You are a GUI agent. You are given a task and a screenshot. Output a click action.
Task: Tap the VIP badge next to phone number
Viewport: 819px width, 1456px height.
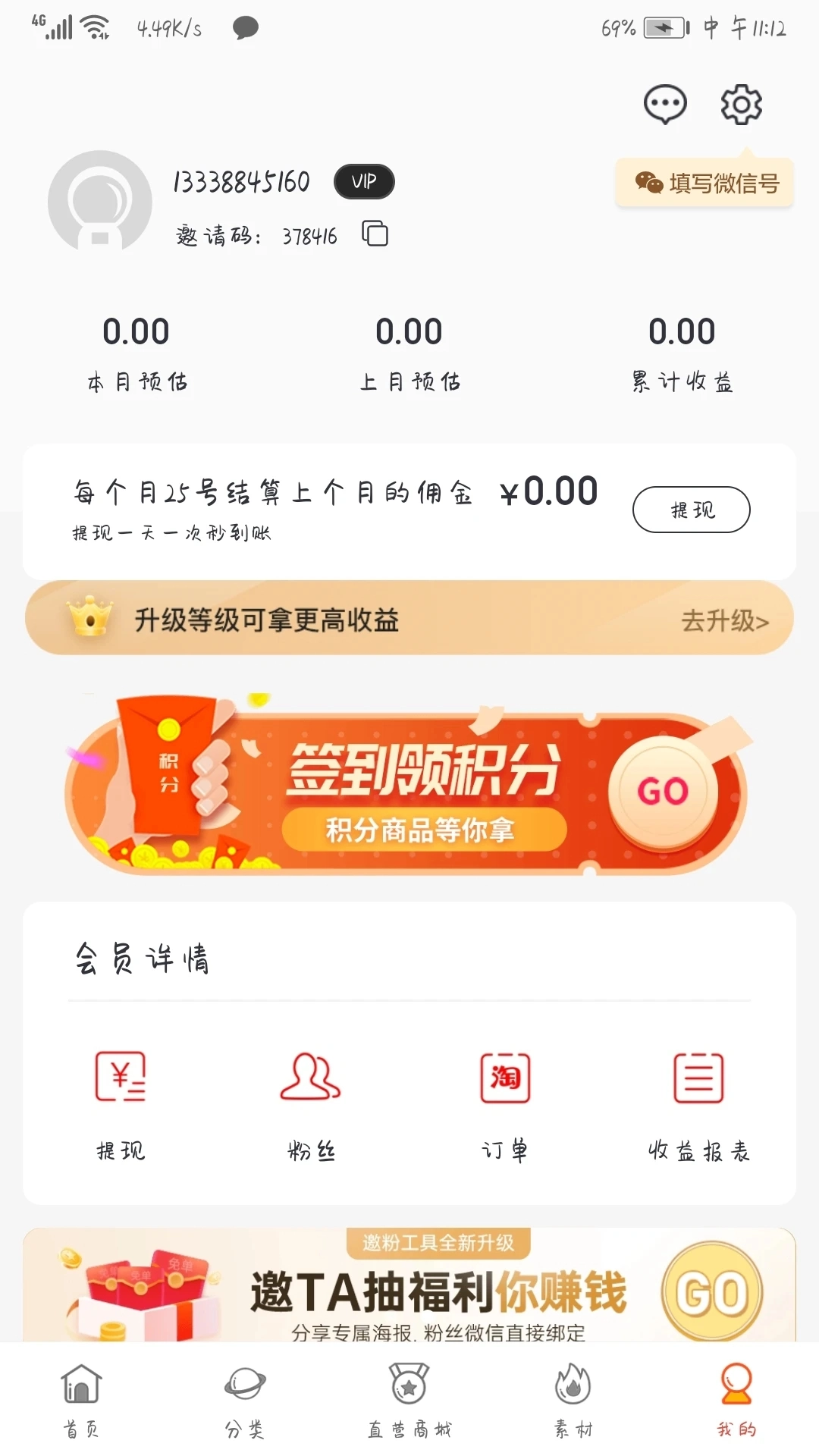tap(363, 182)
